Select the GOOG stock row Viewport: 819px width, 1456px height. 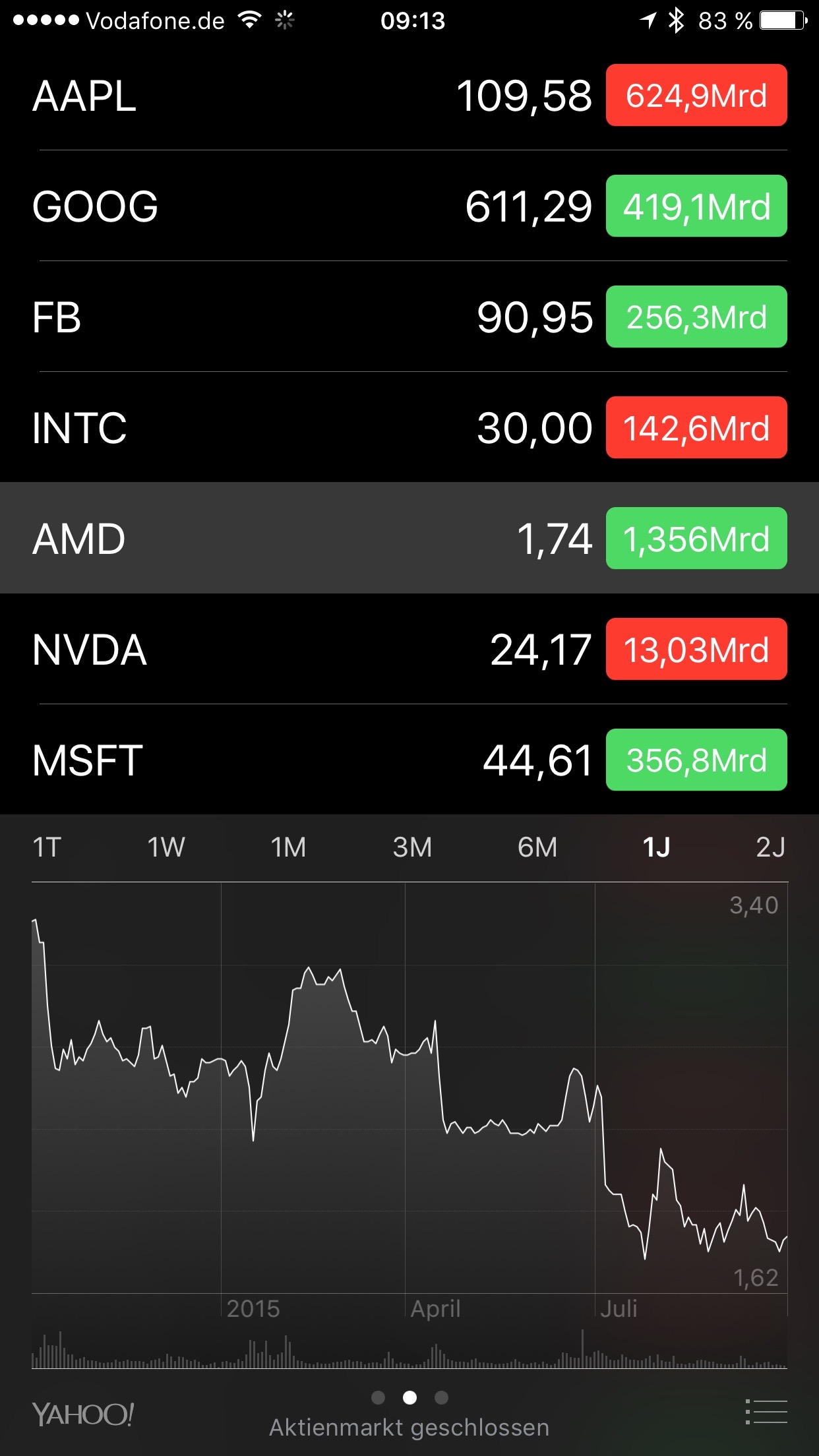(409, 206)
